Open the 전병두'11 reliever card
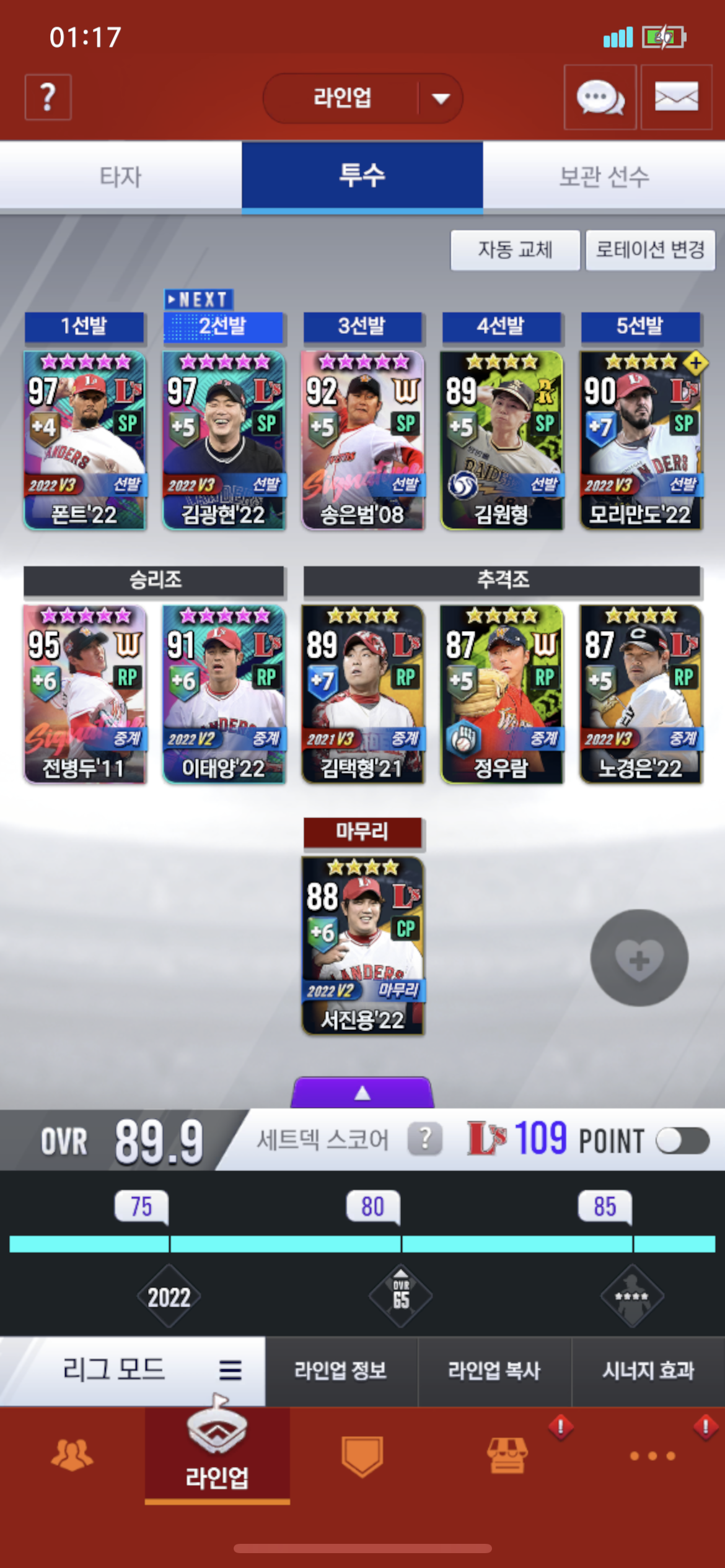The width and height of the screenshot is (725, 1568). click(x=85, y=694)
